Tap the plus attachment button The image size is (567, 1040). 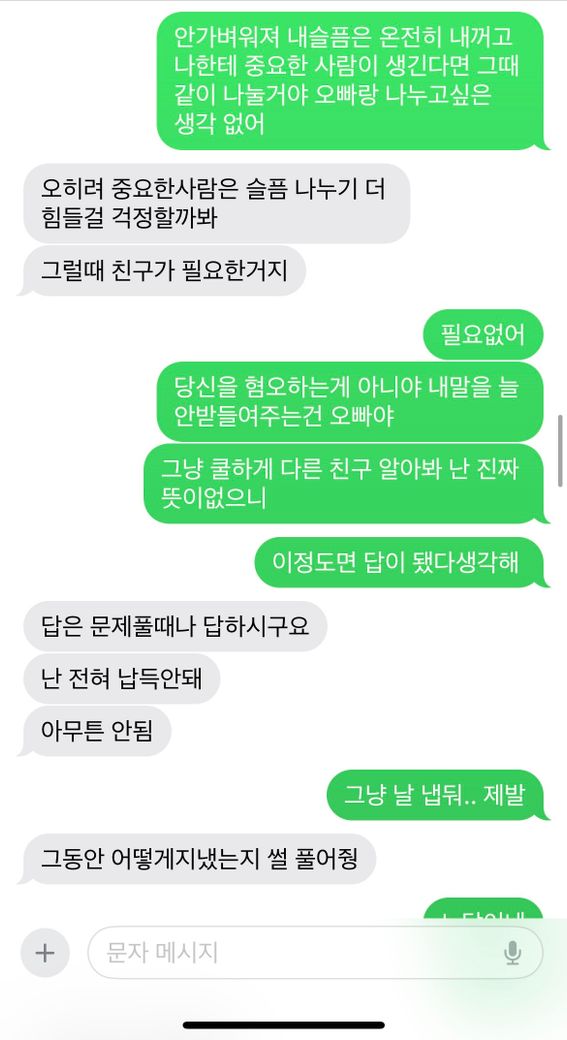(x=45, y=953)
